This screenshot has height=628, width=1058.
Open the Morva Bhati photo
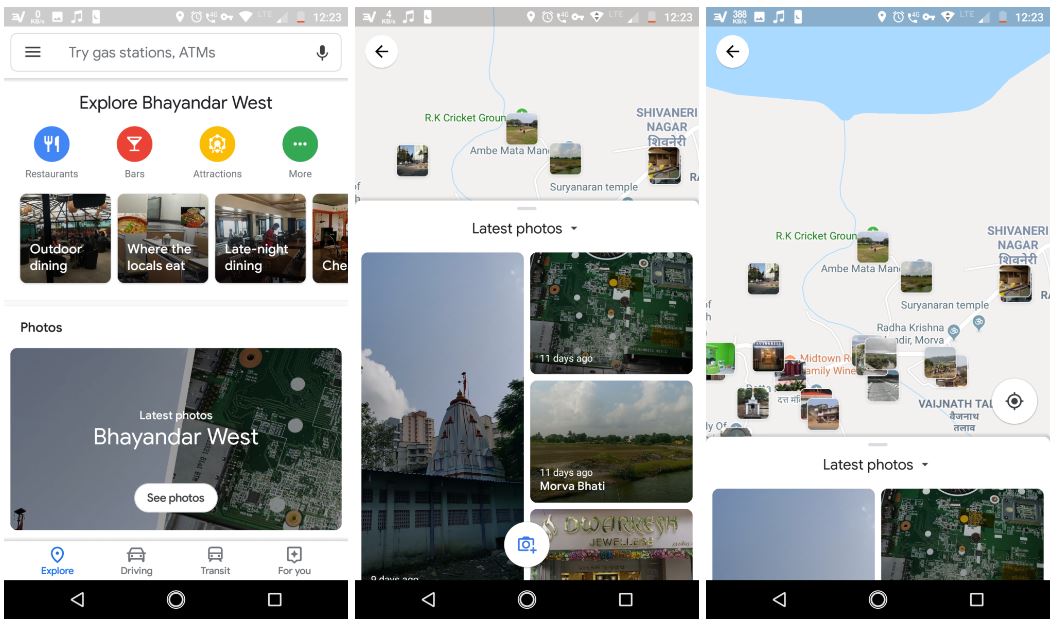[x=611, y=441]
